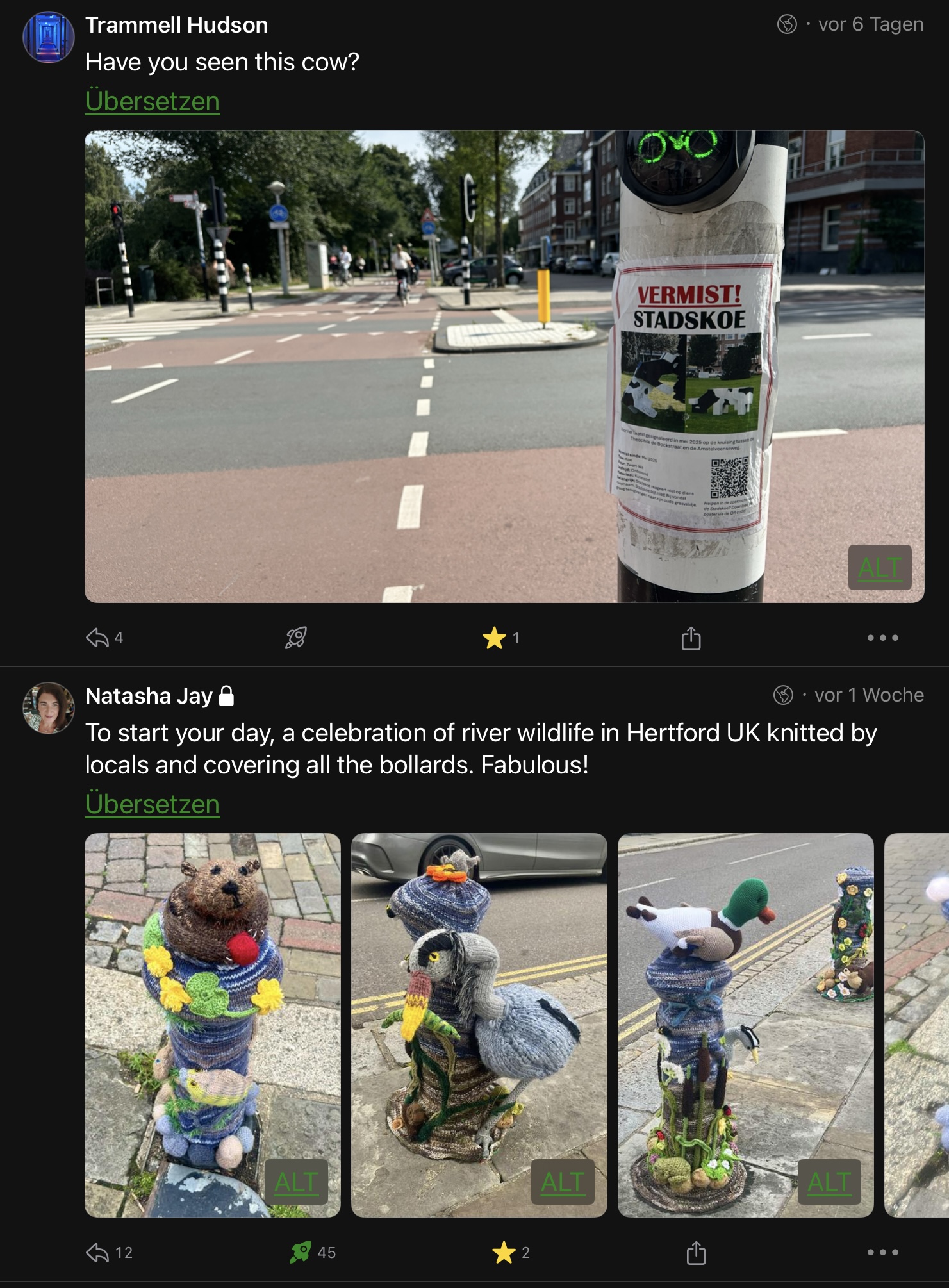This screenshot has width=949, height=1288.
Task: Remove star from Natasha Jay's post
Action: point(504,1252)
